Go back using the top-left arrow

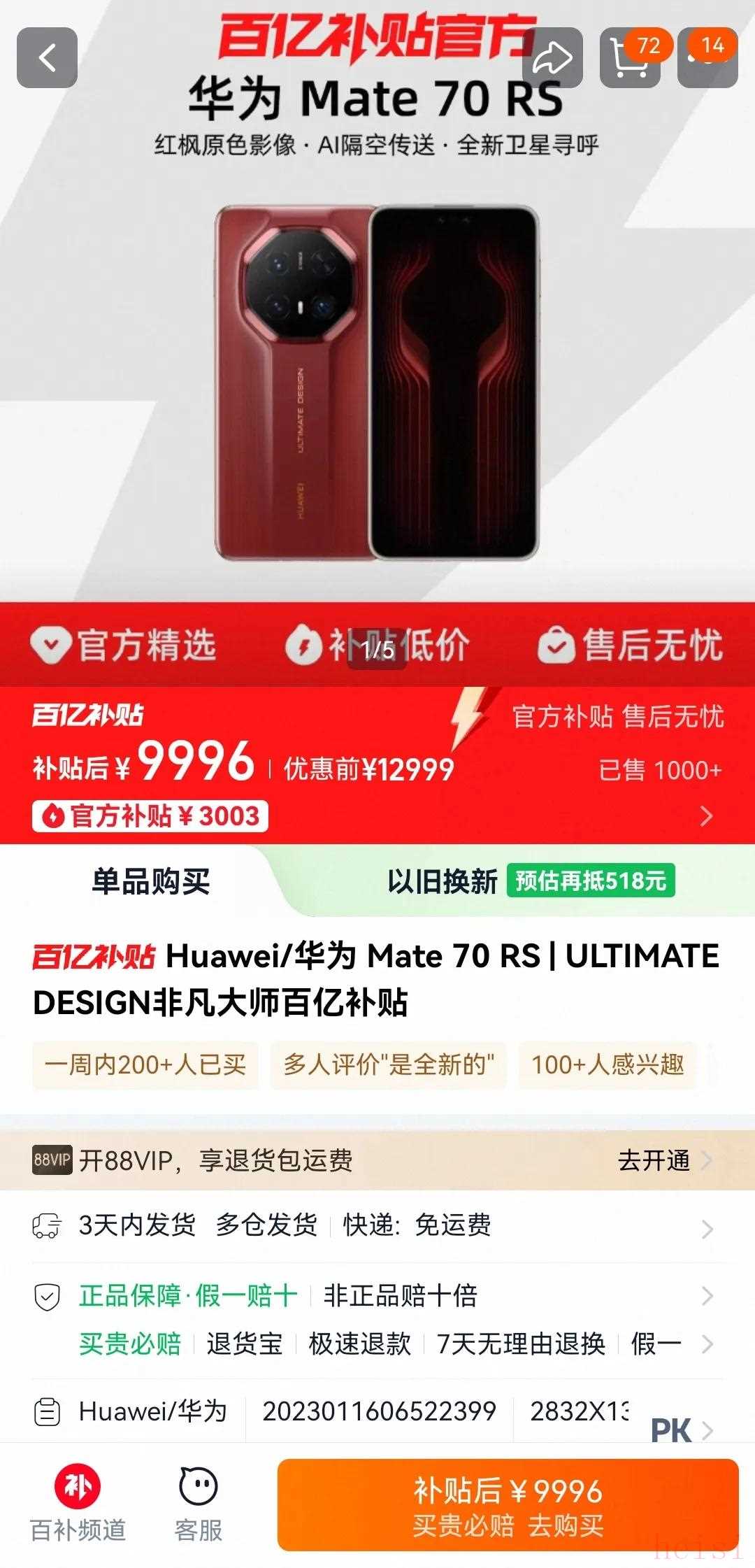47,58
